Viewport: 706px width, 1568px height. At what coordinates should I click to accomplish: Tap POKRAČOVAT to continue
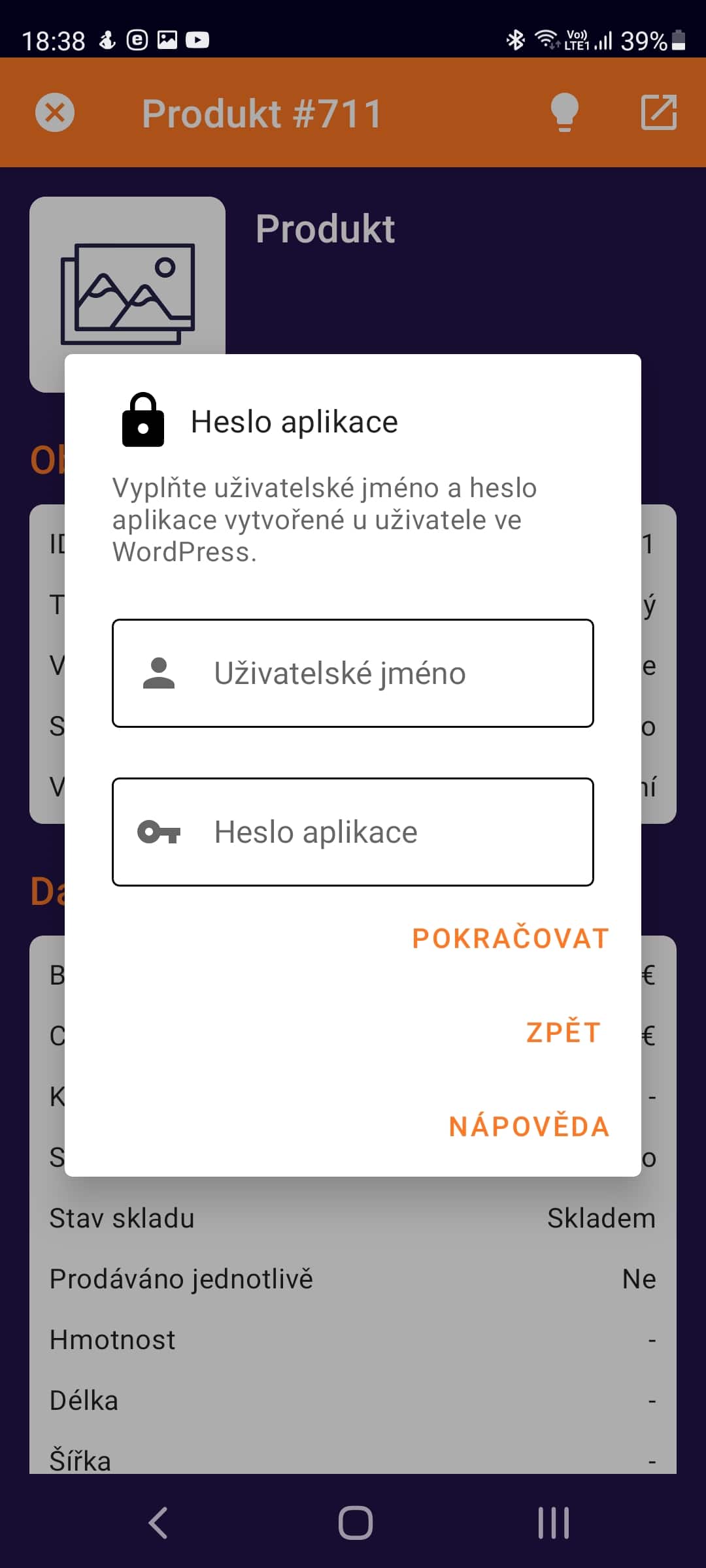click(x=511, y=938)
